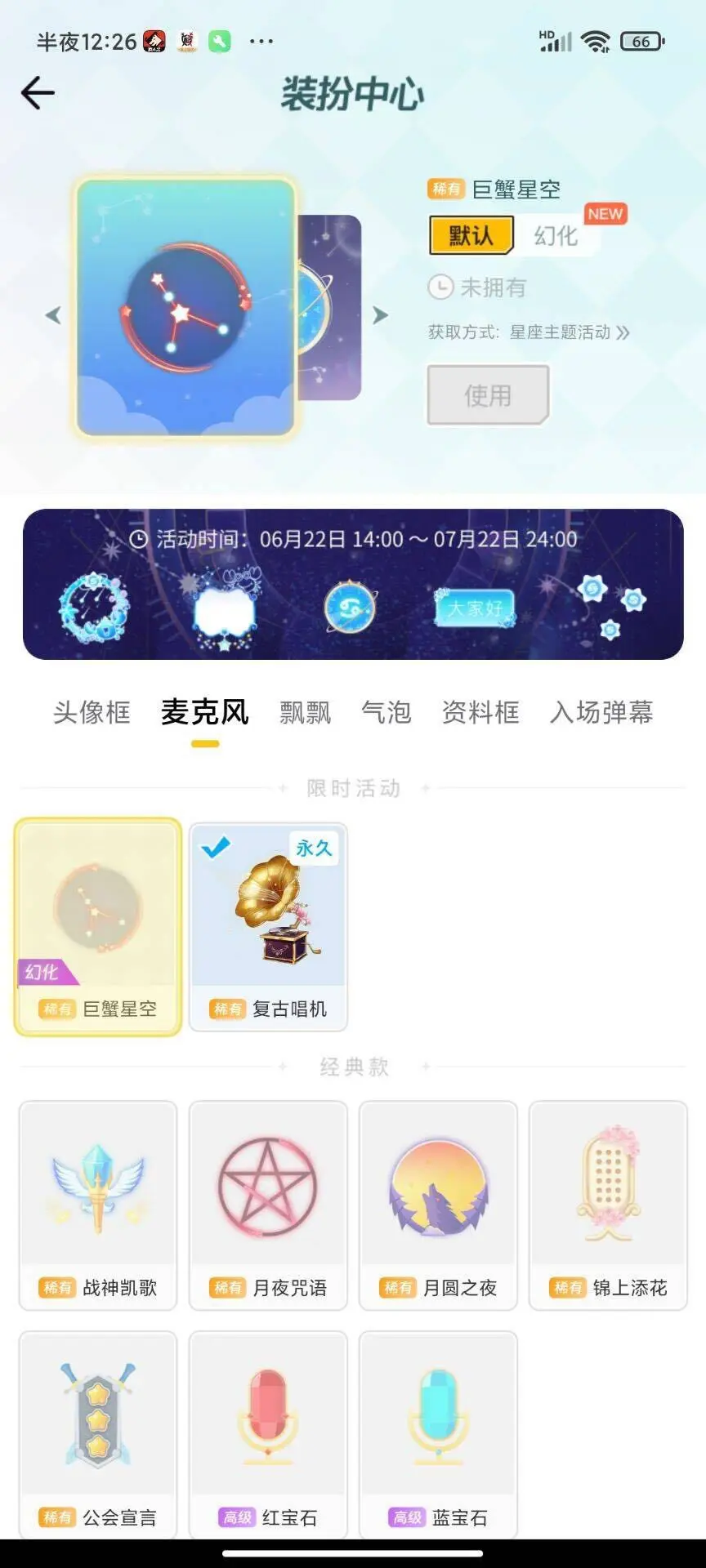This screenshot has width=706, height=1568.
Task: Select the 锦上添花 microphone
Action: pyautogui.click(x=608, y=1205)
